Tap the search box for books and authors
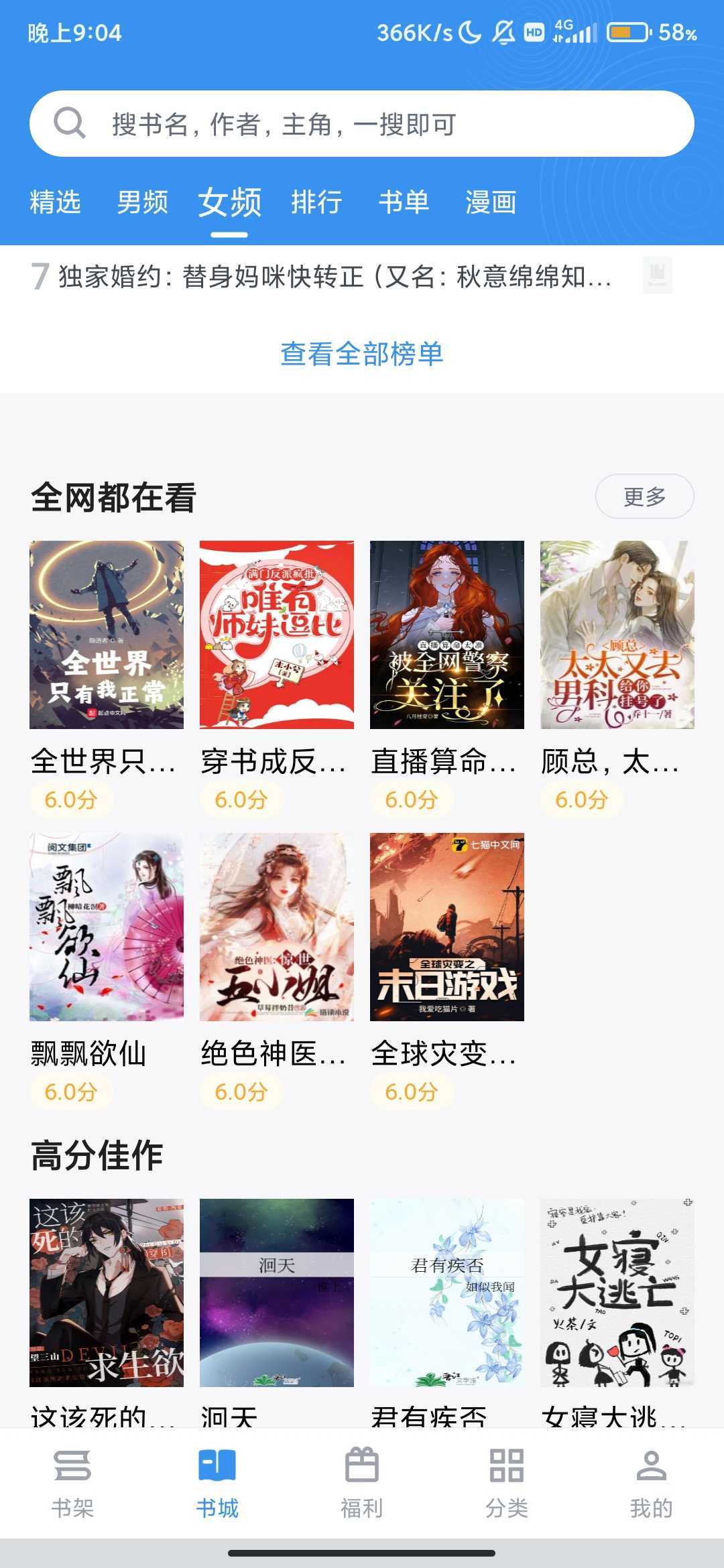The image size is (724, 1568). tap(362, 124)
